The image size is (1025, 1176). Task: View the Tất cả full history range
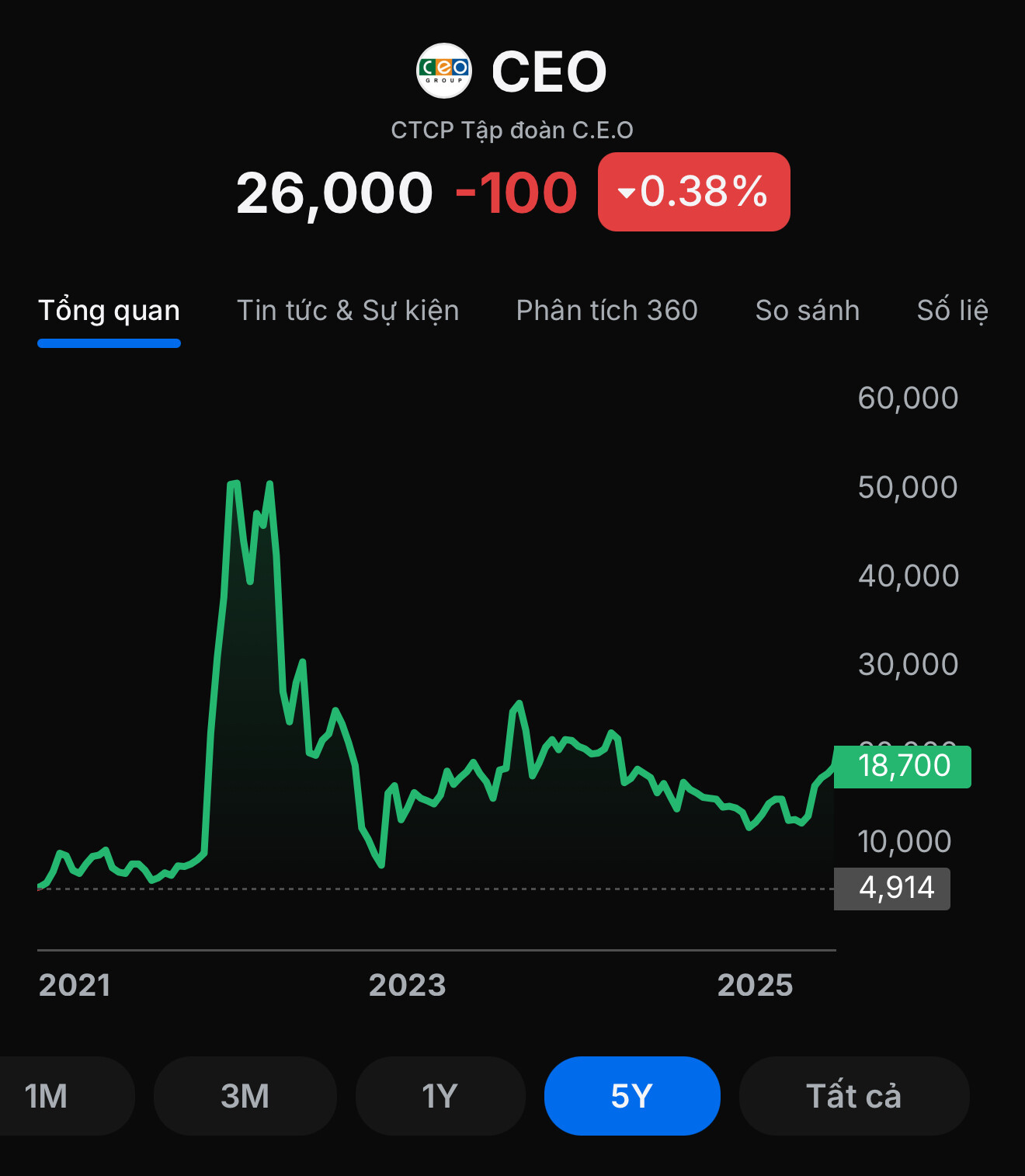(853, 1096)
